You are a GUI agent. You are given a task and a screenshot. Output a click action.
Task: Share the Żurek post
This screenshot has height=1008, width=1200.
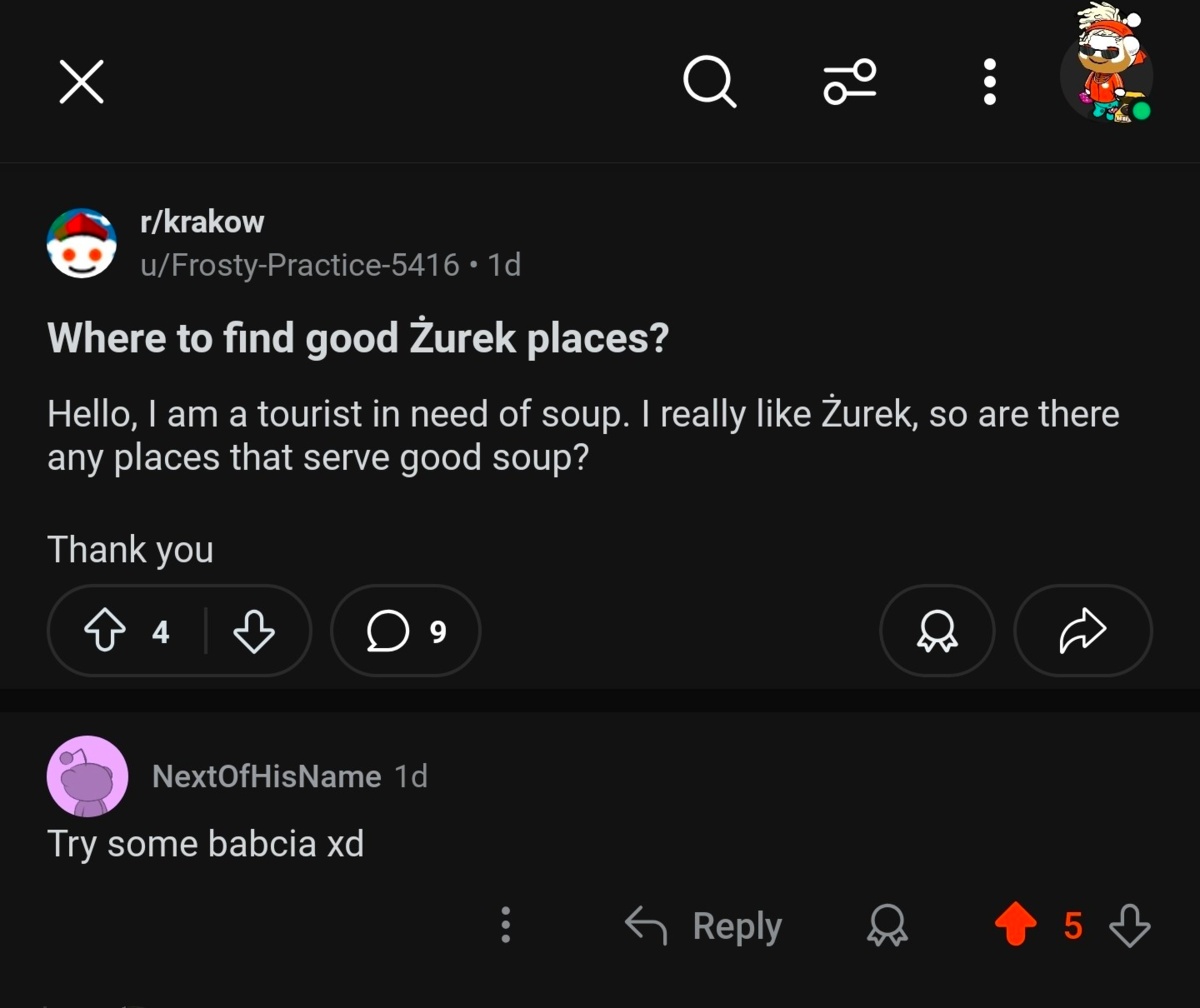pos(1083,631)
